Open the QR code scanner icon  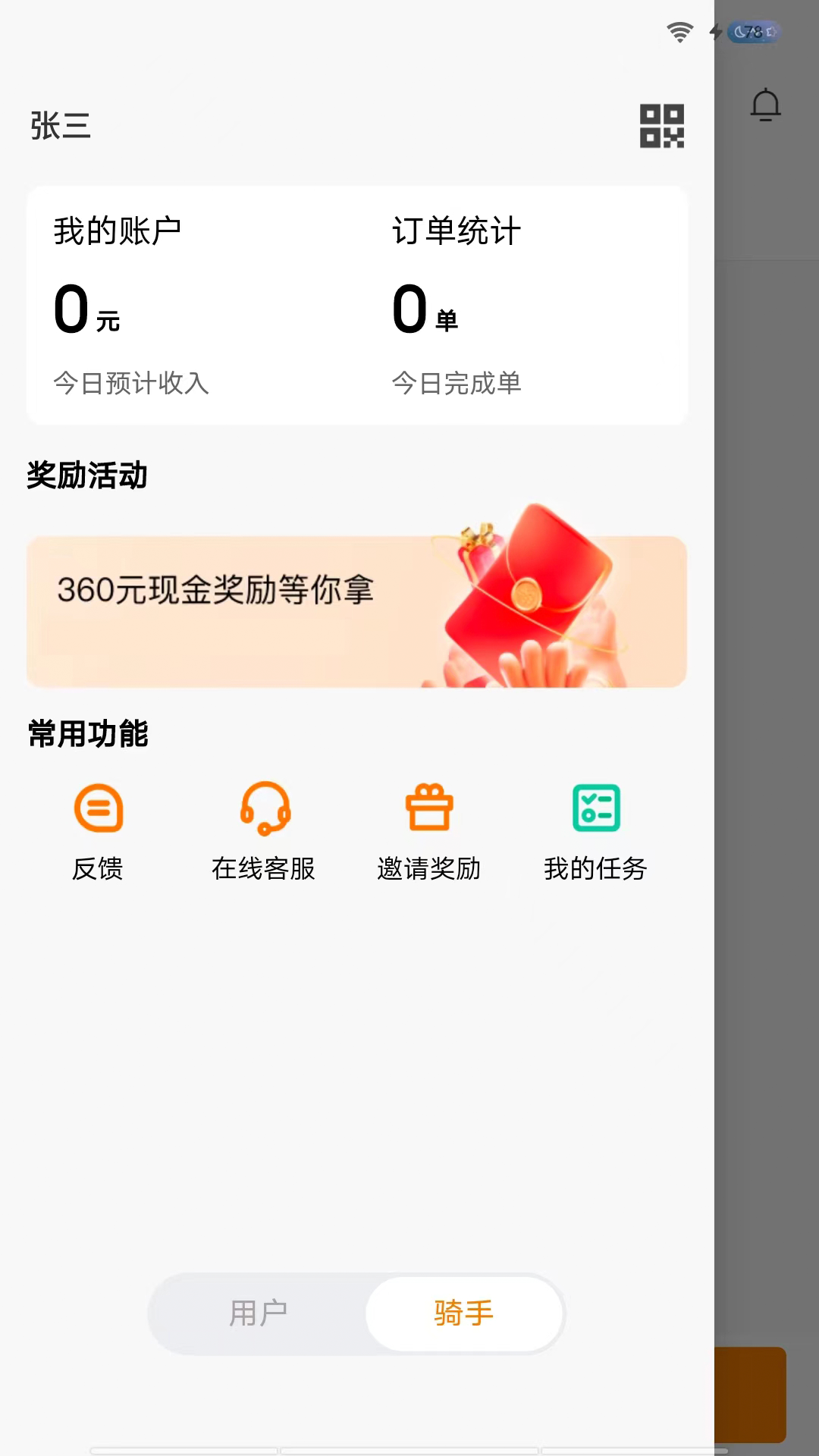point(661,125)
